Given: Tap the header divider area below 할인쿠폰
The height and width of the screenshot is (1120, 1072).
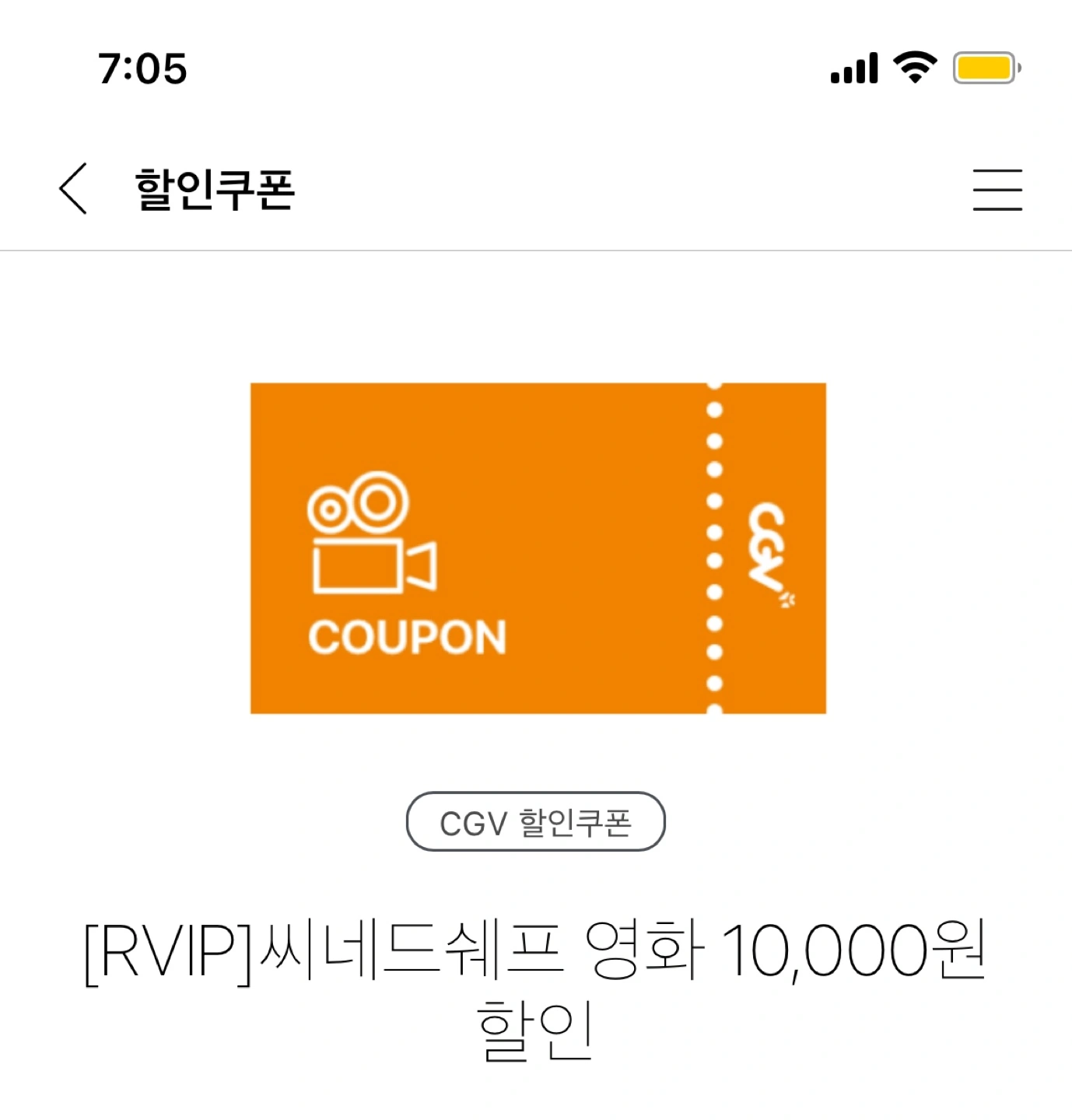Looking at the screenshot, I should click(536, 250).
